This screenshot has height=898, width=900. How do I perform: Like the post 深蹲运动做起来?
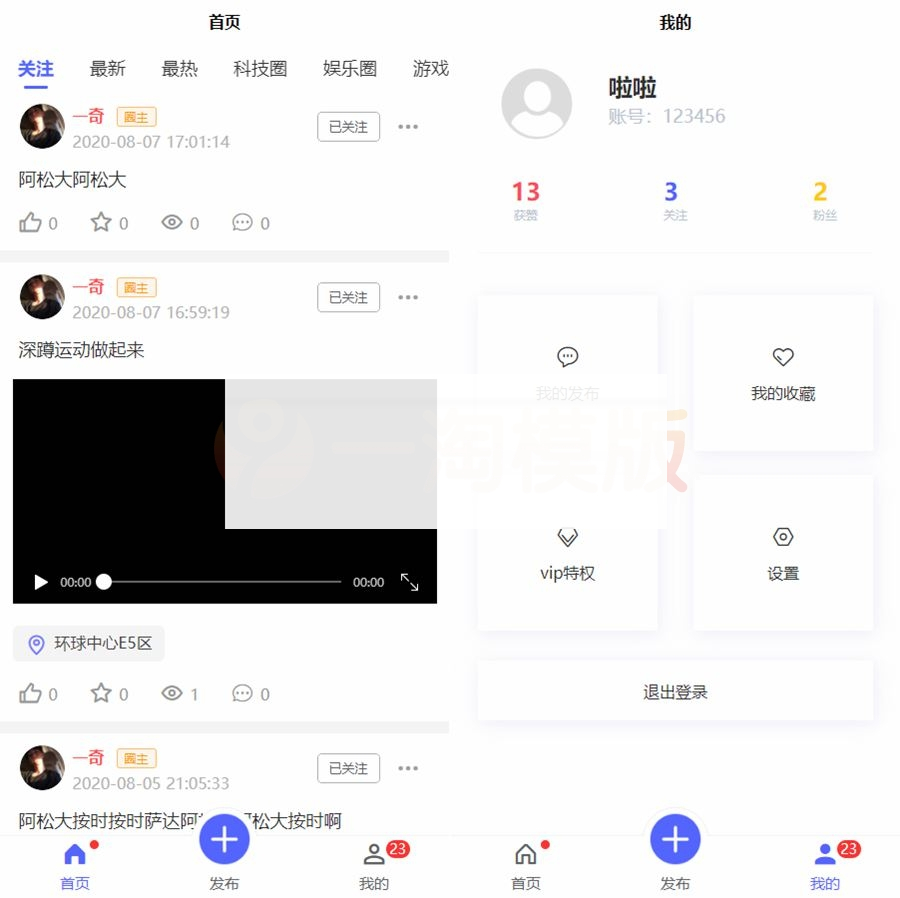31,693
